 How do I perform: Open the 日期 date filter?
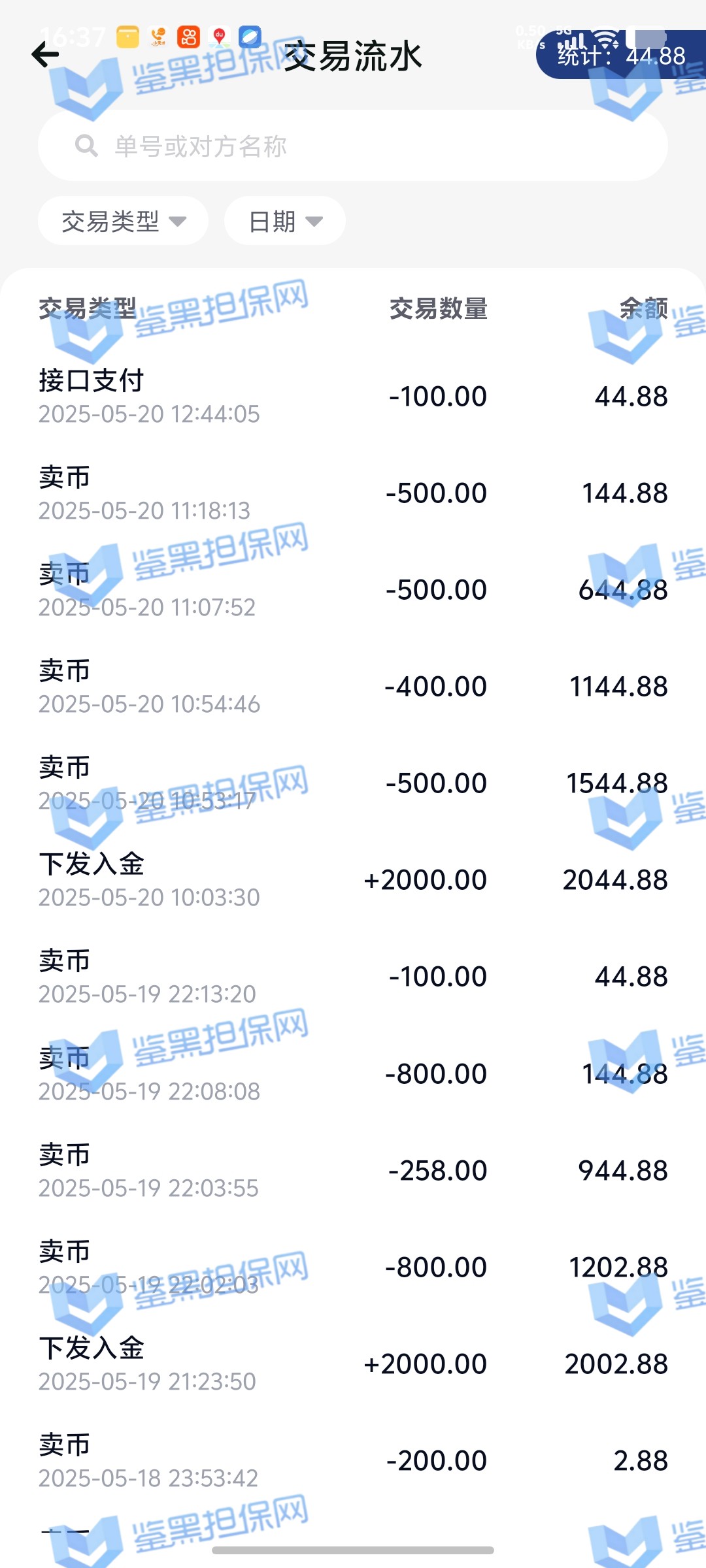tap(285, 221)
